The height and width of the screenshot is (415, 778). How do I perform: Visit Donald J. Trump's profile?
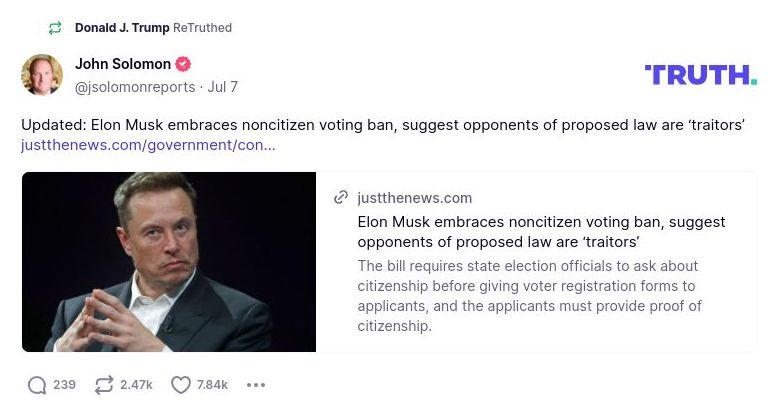coord(122,28)
